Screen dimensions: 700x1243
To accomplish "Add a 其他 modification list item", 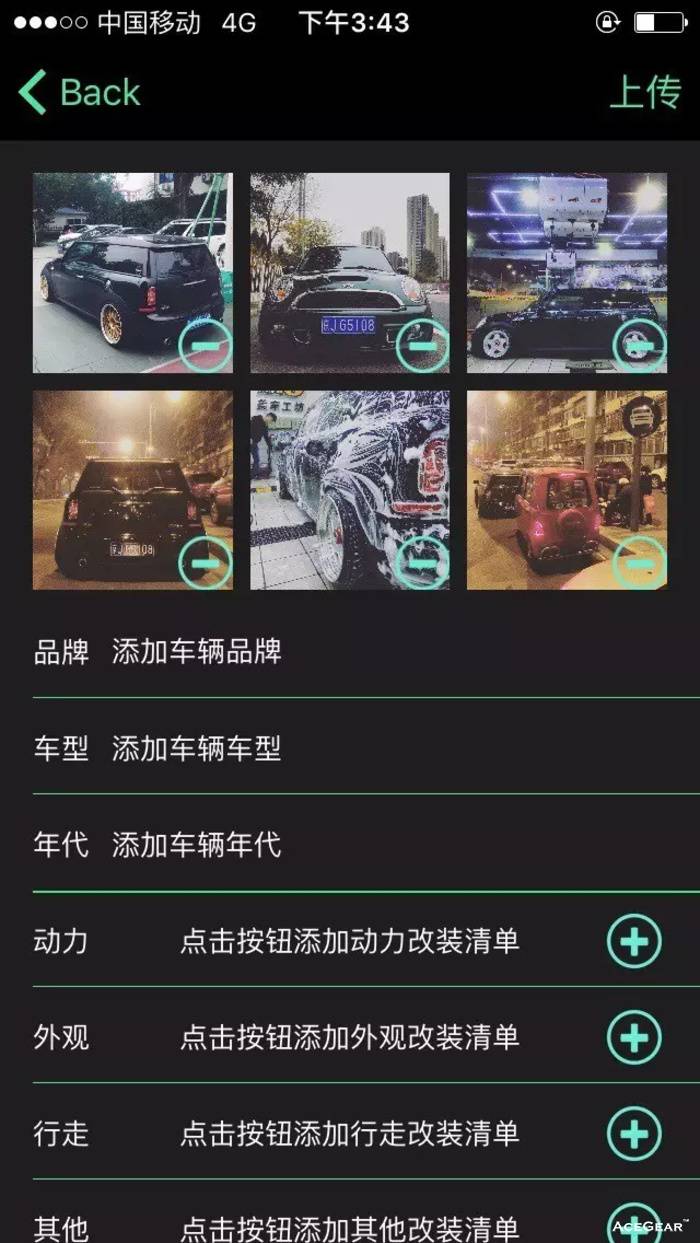I will 634,1226.
